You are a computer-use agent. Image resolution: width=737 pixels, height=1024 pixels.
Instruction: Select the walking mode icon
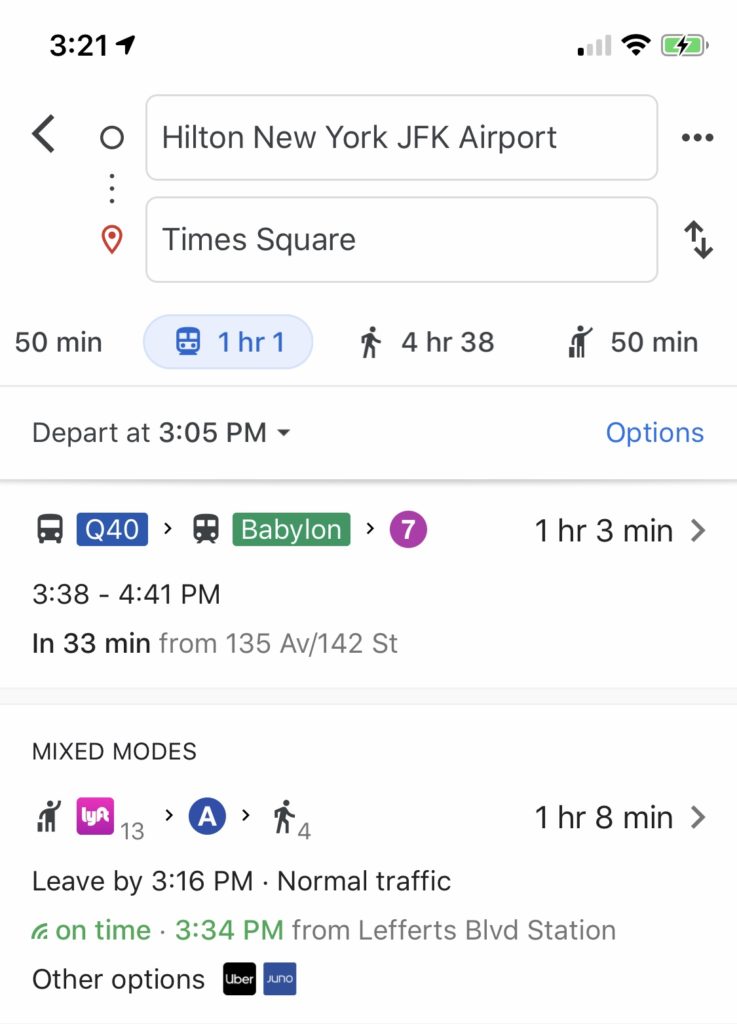(x=370, y=342)
